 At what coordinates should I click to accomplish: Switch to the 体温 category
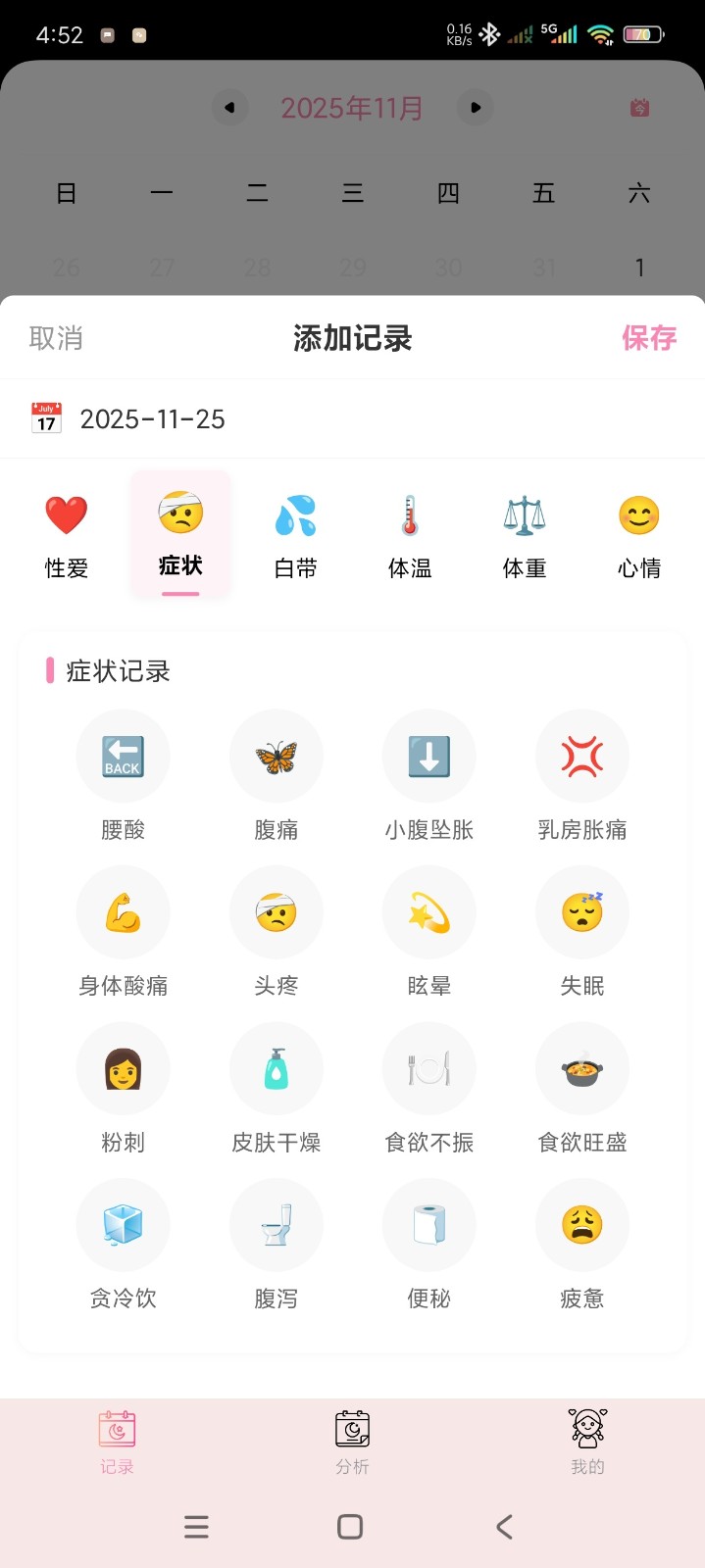point(410,535)
